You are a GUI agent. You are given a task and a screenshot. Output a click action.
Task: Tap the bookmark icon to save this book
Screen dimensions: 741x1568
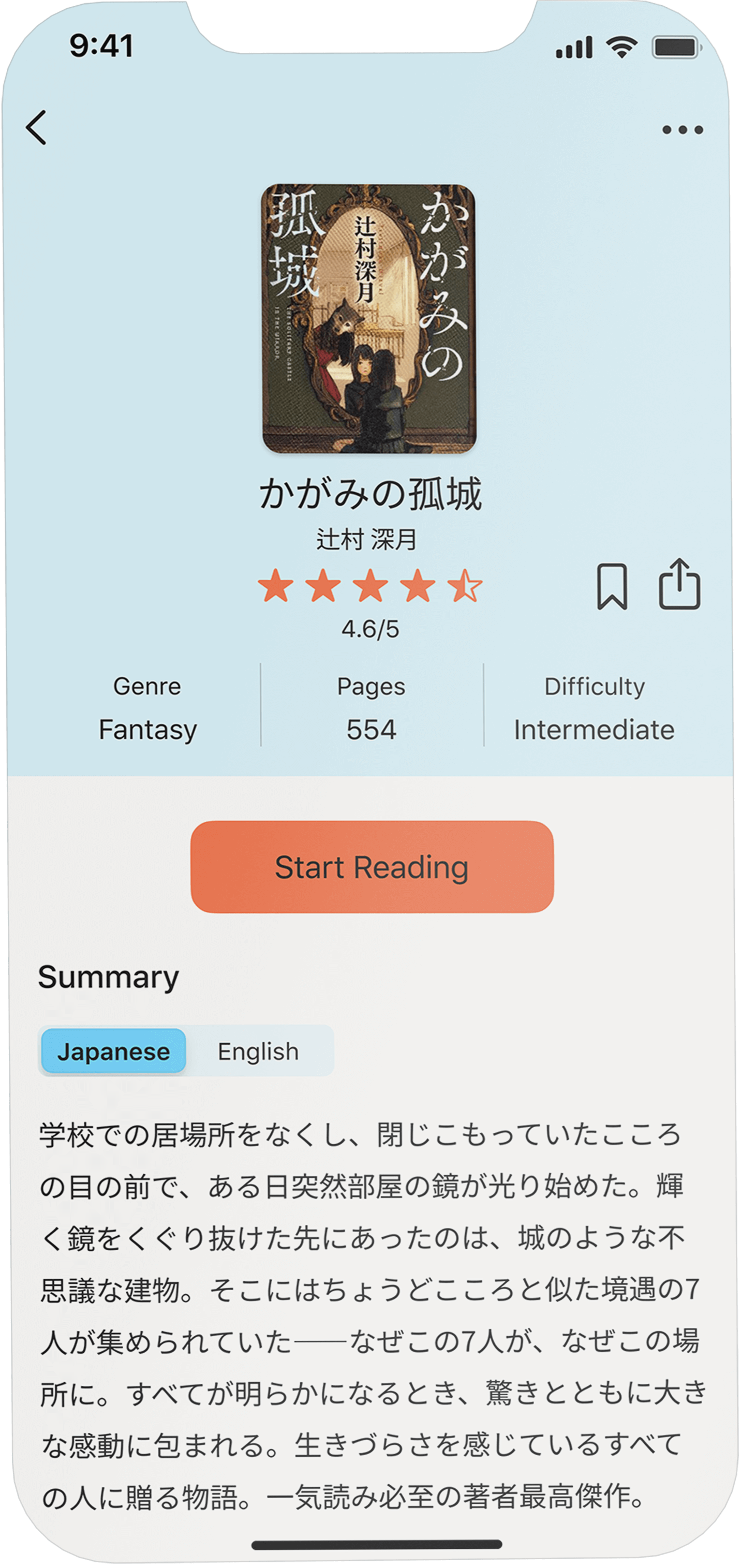click(614, 588)
